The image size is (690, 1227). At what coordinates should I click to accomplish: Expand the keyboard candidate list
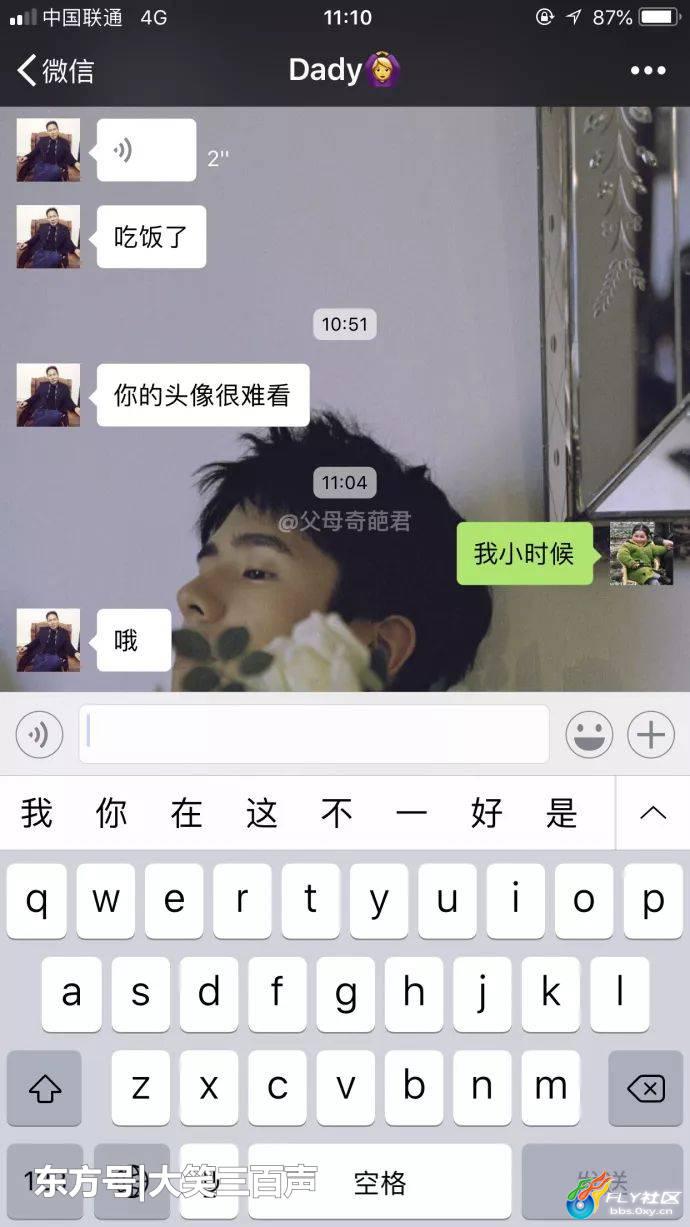pyautogui.click(x=652, y=813)
